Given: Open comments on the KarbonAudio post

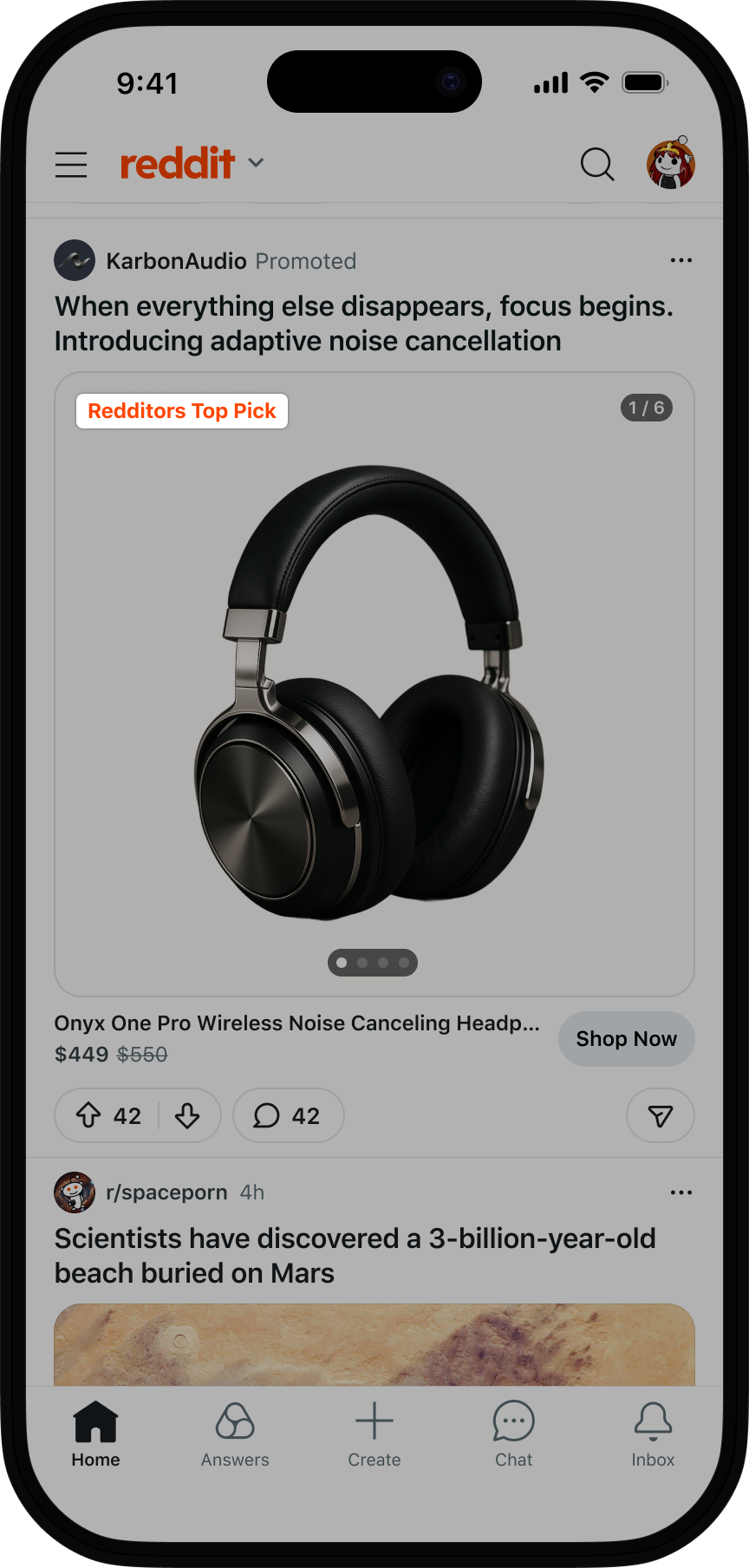Looking at the screenshot, I should pyautogui.click(x=288, y=1115).
